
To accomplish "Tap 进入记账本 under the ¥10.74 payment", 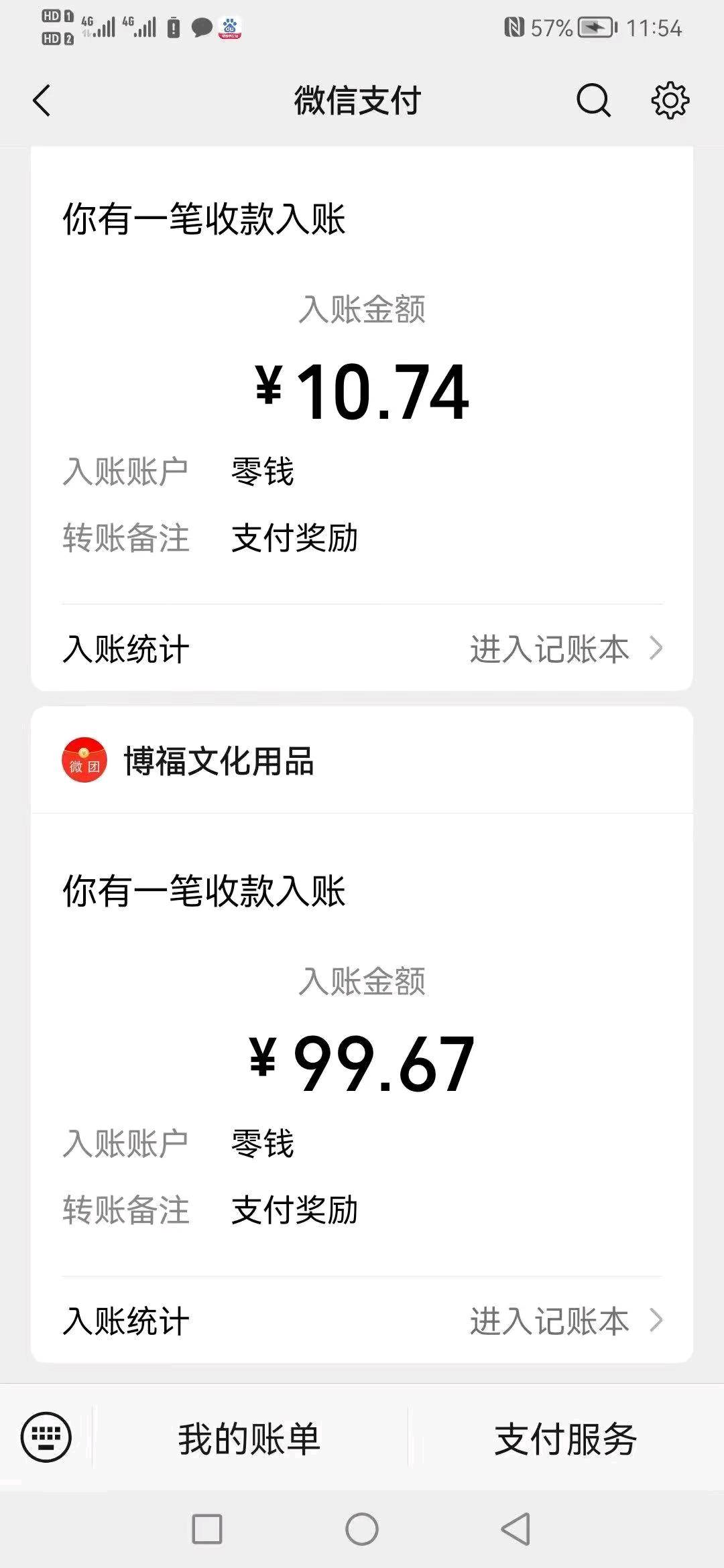I will click(x=566, y=649).
